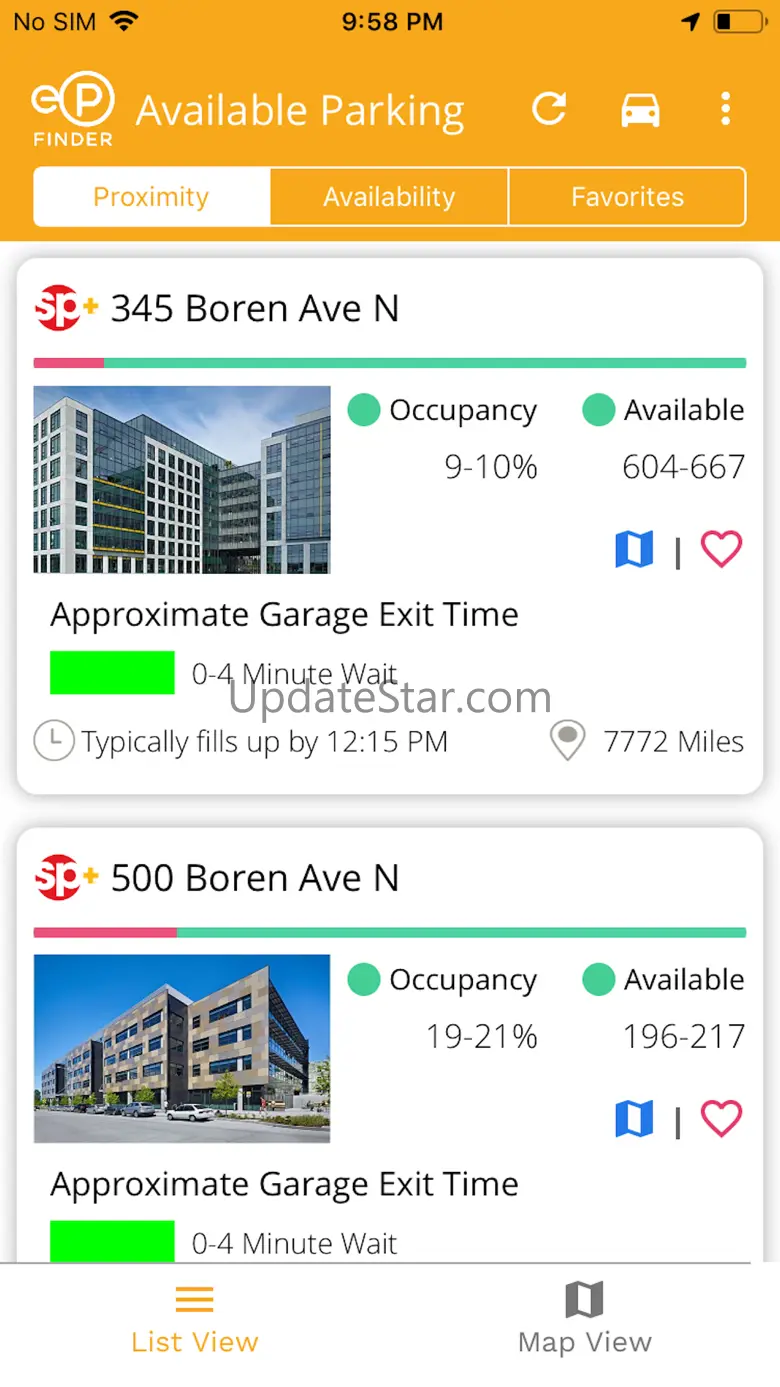Add 500 Boren Ave N to favorites
Screen dimensions: 780x1387
point(721,1118)
